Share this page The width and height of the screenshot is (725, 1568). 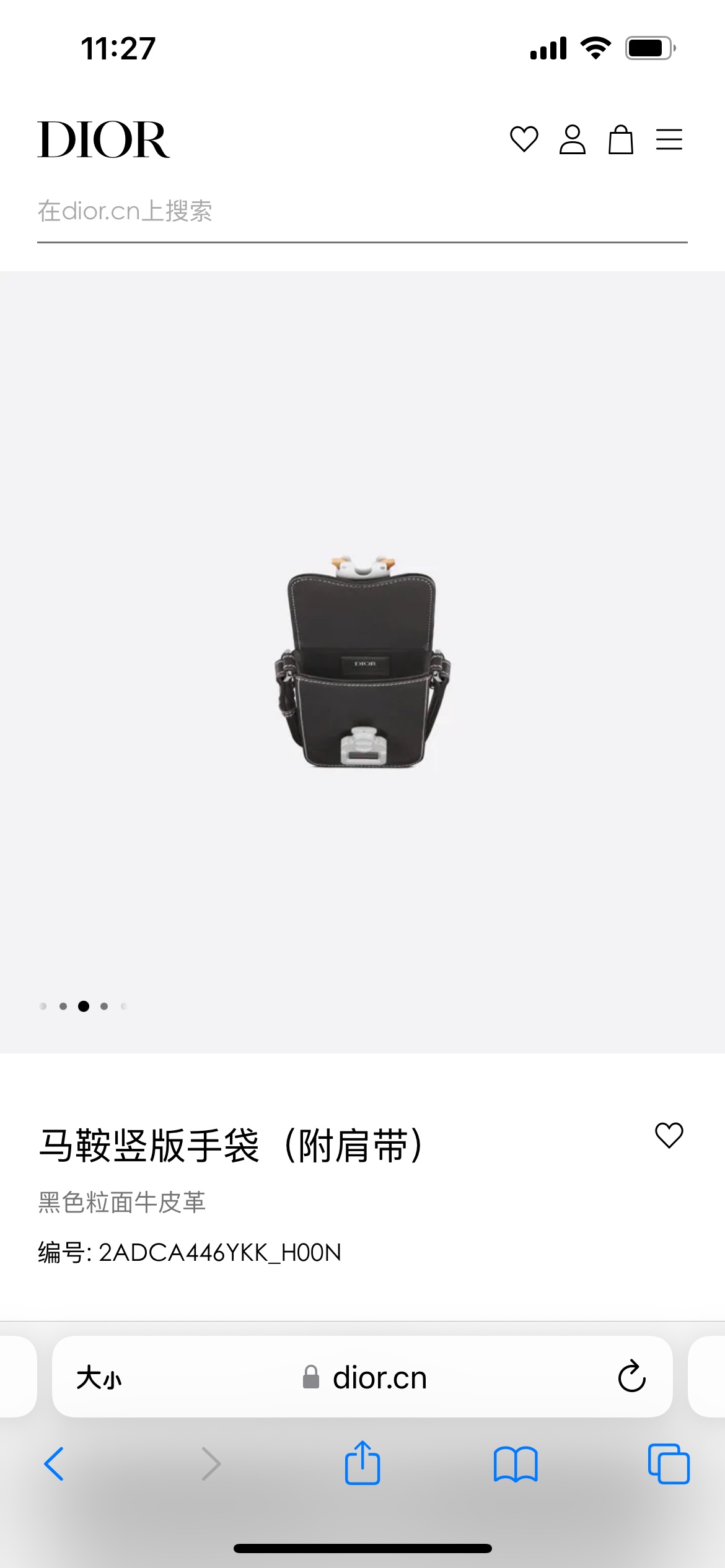point(362,1463)
